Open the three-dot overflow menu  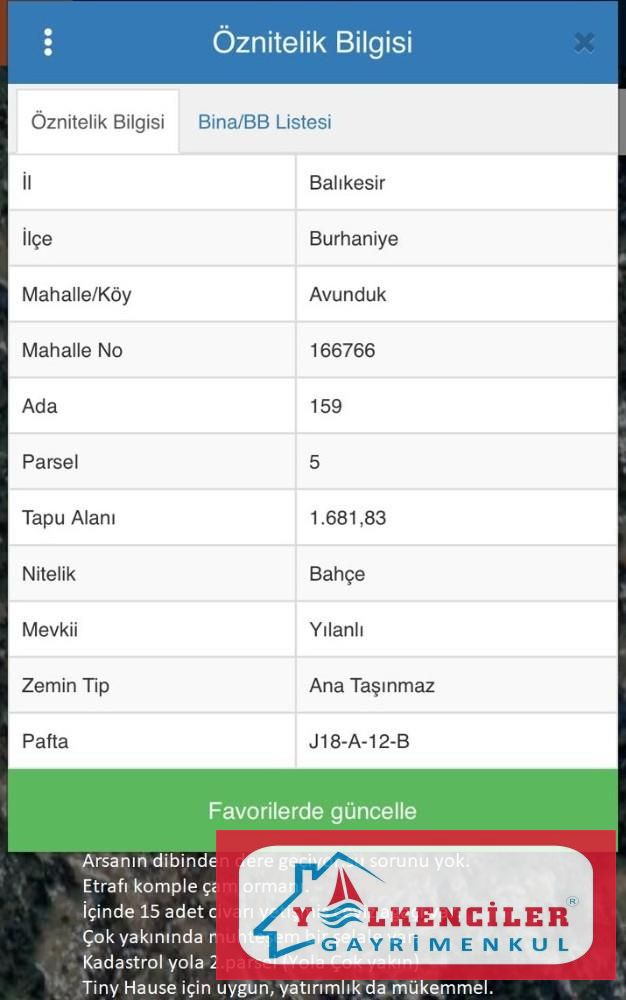[47, 42]
